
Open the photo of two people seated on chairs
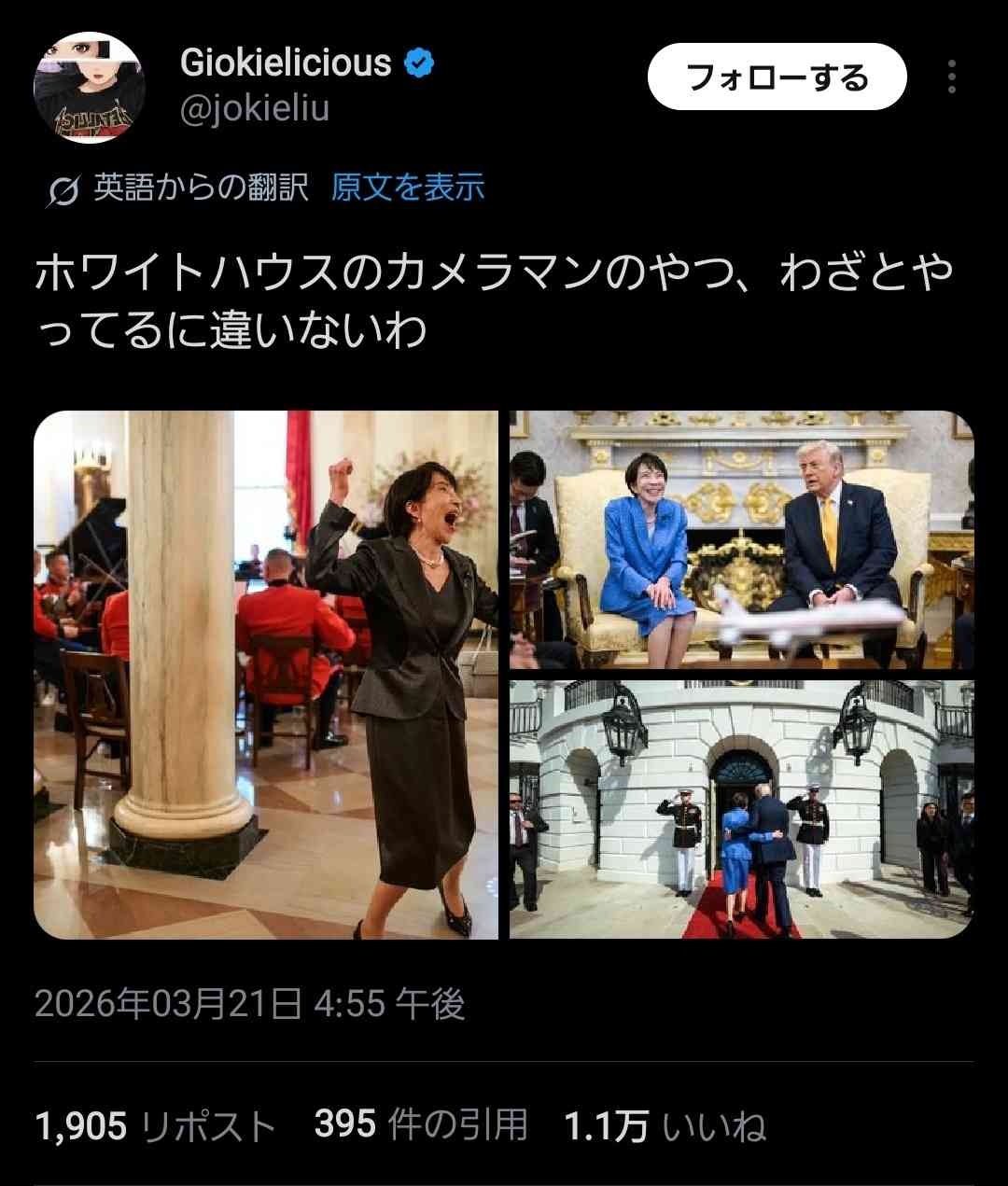click(x=741, y=539)
